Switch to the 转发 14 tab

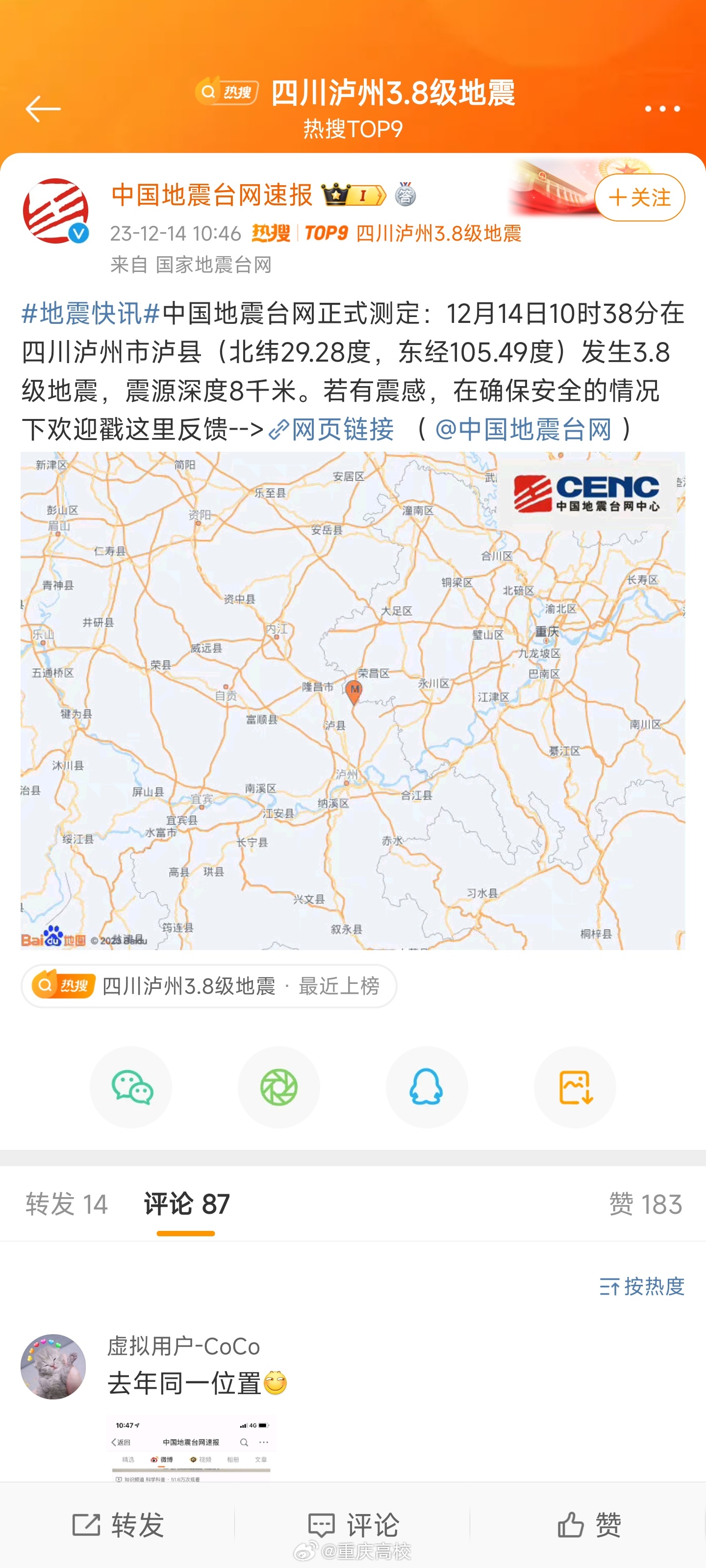[x=66, y=1204]
